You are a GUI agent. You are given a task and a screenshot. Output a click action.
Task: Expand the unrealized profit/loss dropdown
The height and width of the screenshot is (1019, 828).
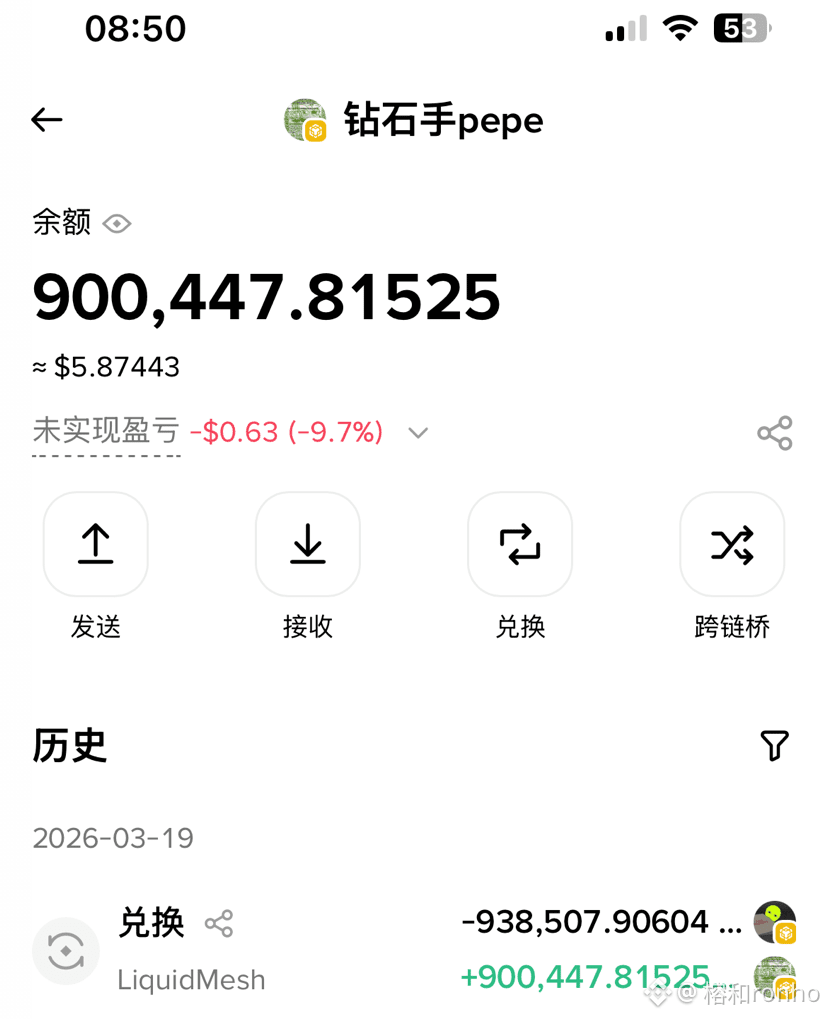pos(418,433)
